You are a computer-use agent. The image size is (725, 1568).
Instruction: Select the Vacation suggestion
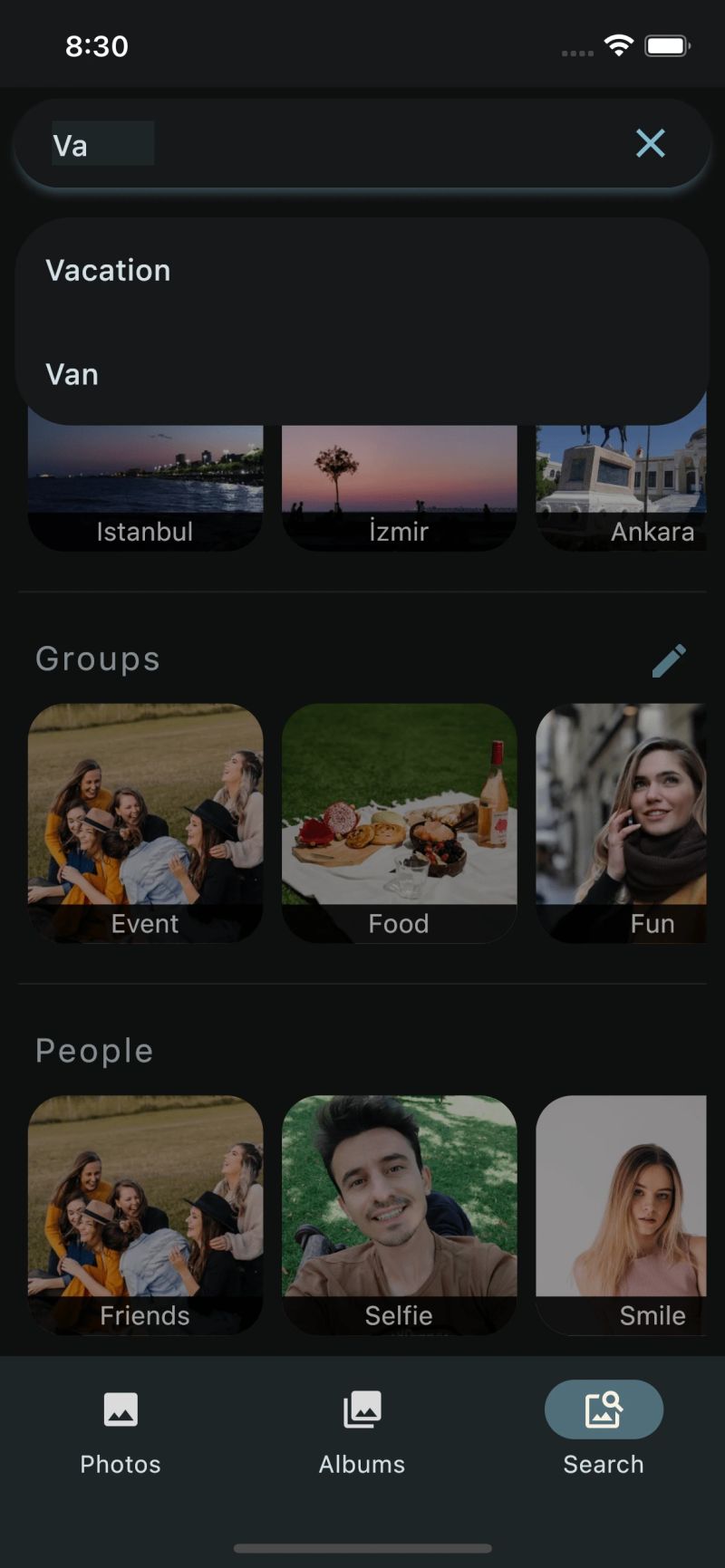(109, 270)
